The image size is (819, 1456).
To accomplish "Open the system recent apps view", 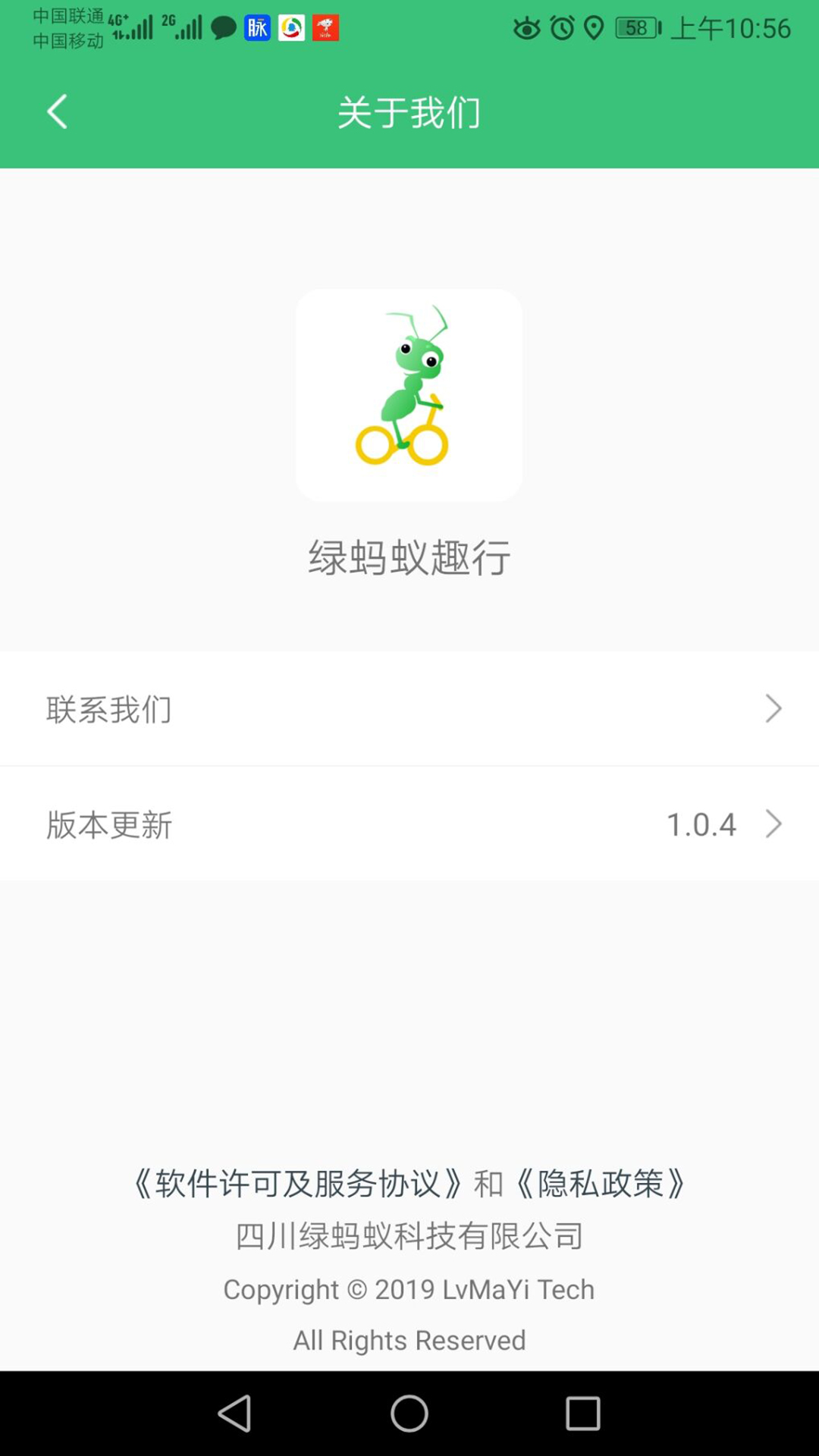I will click(x=582, y=1414).
